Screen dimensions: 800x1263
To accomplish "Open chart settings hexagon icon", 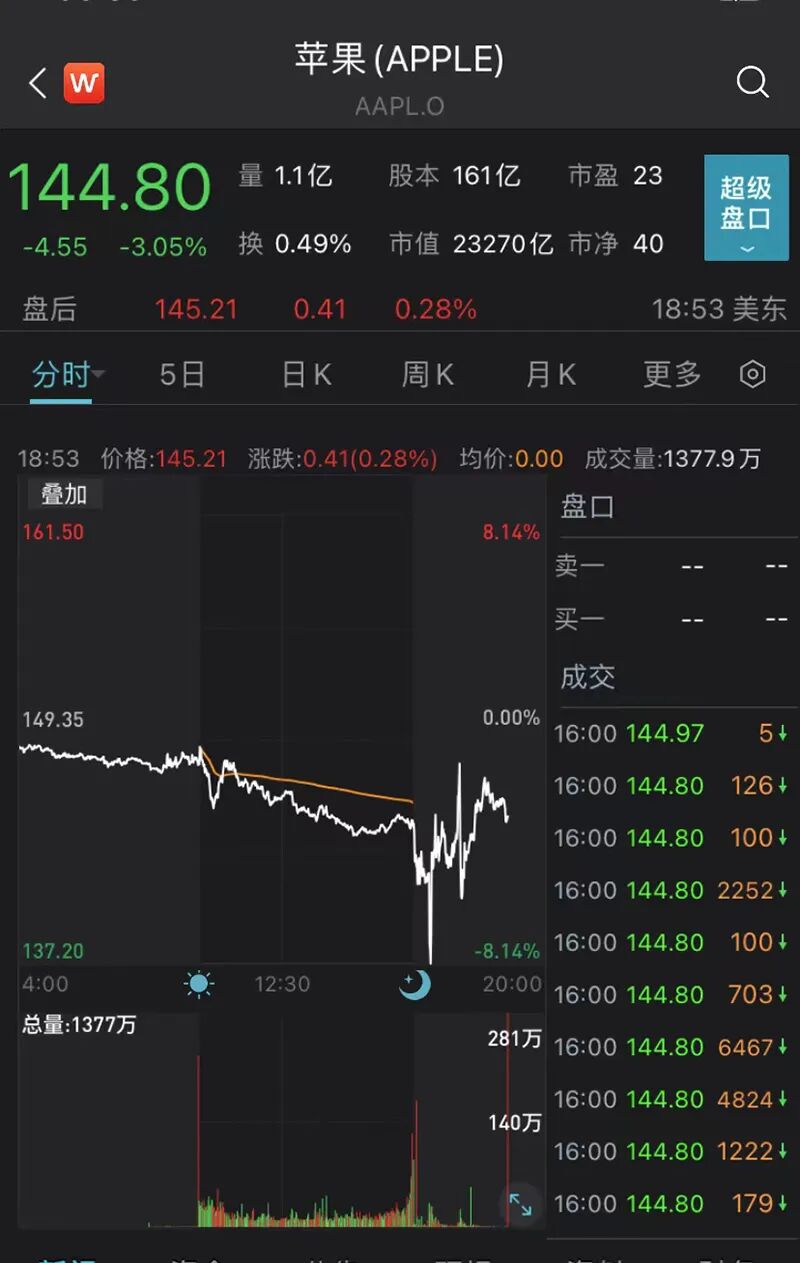I will [752, 375].
